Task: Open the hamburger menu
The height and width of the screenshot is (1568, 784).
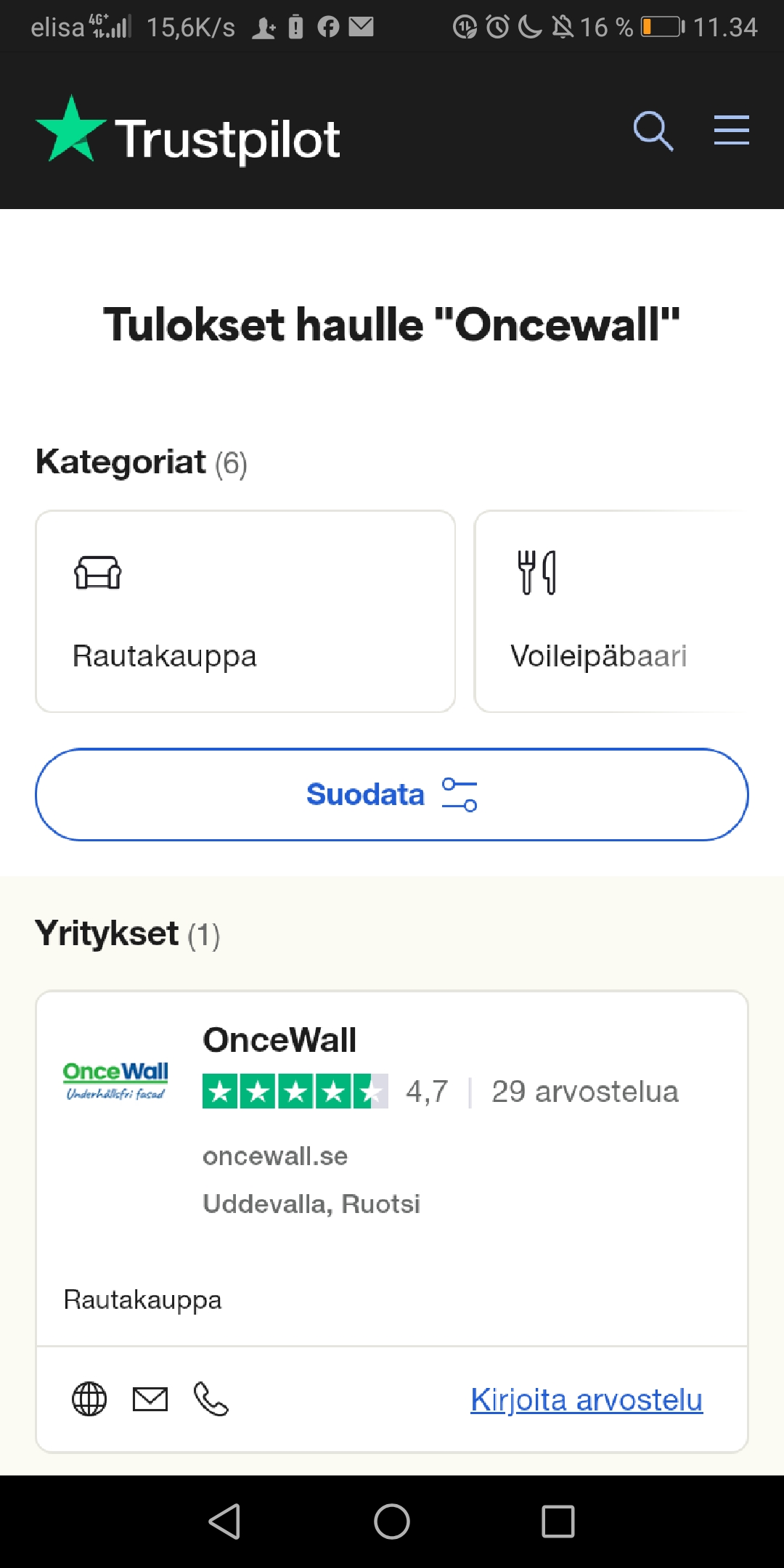Action: 731,131
